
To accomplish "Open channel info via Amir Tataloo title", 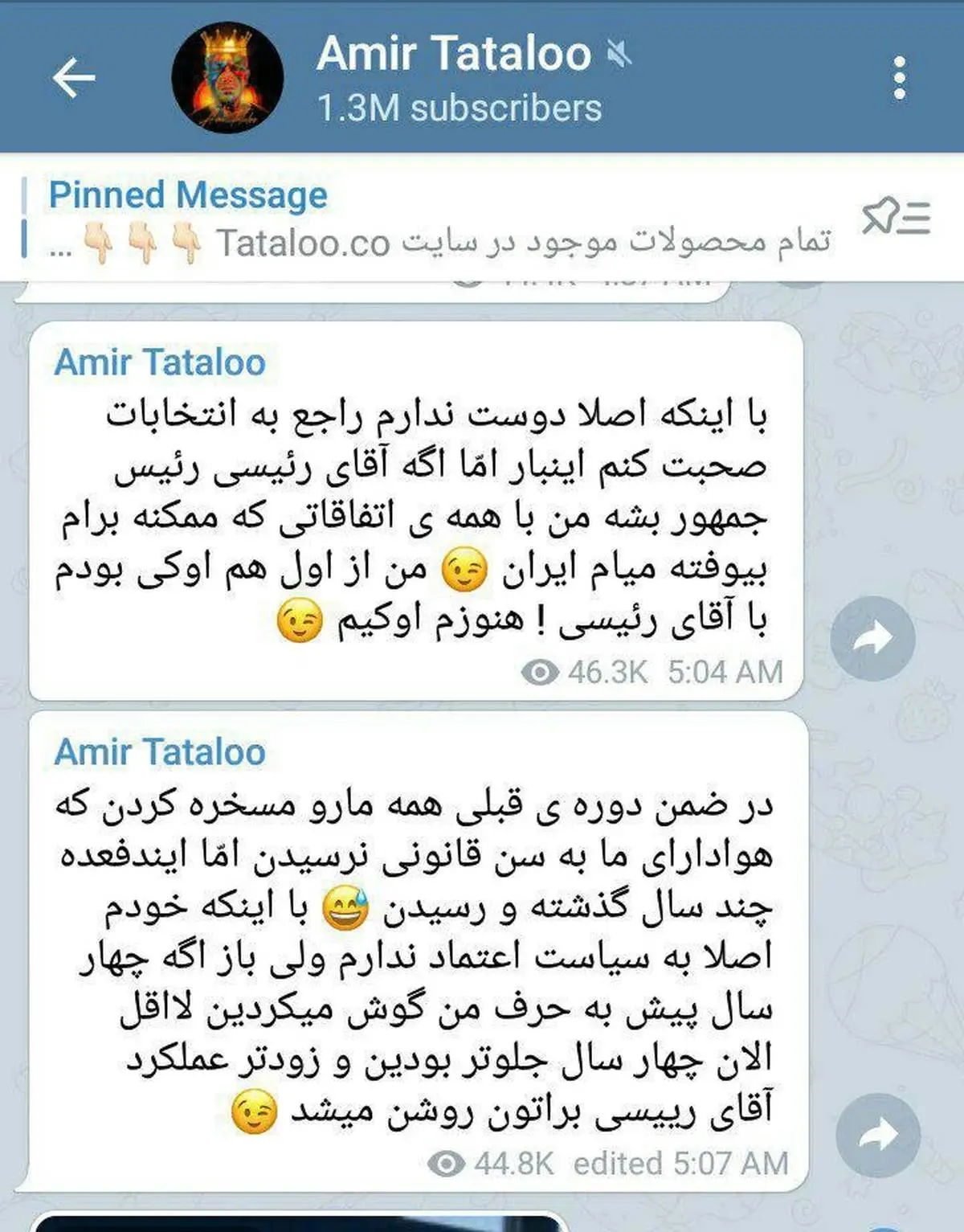I will click(x=454, y=55).
